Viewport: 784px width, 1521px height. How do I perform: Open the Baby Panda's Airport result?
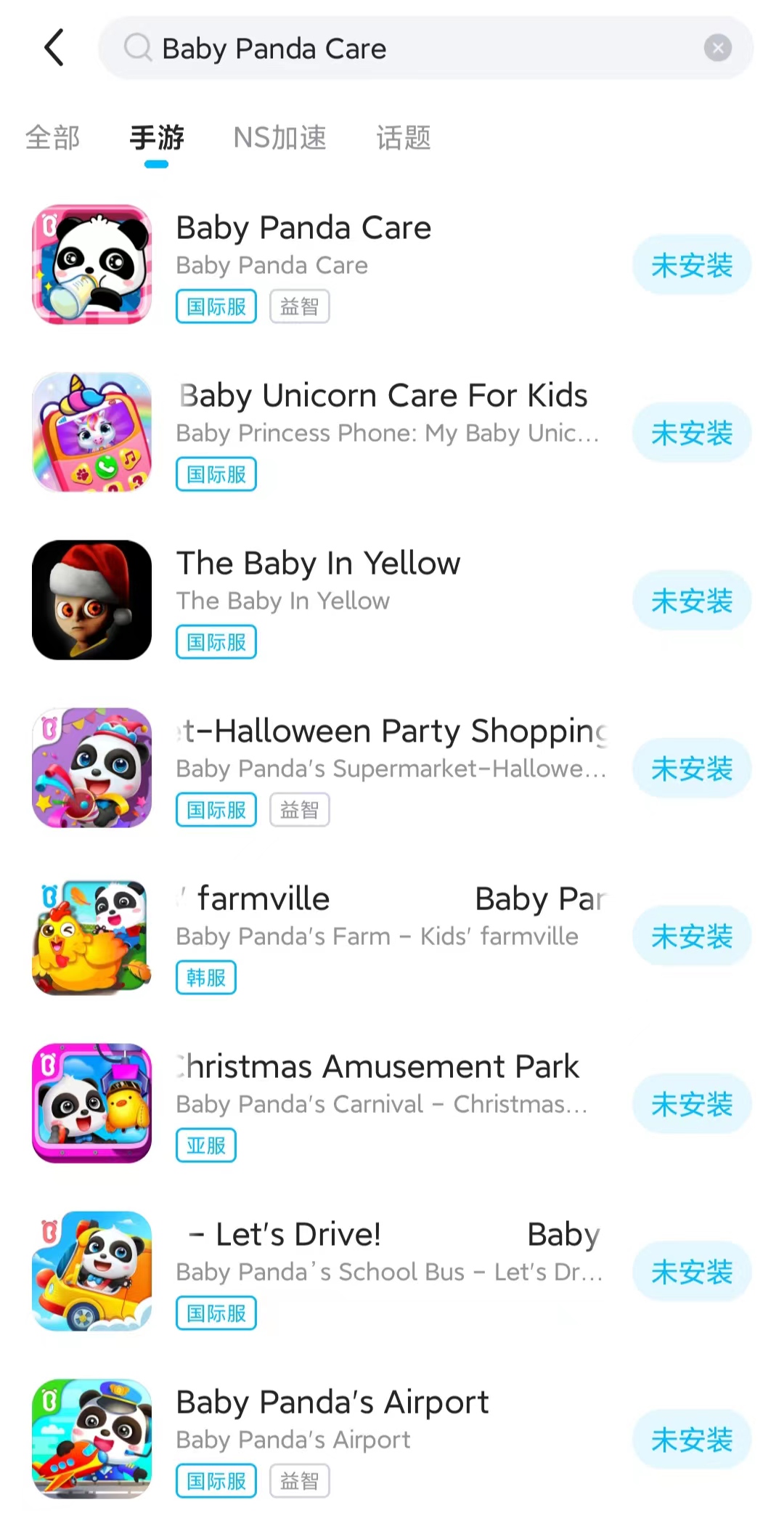pos(334,1420)
